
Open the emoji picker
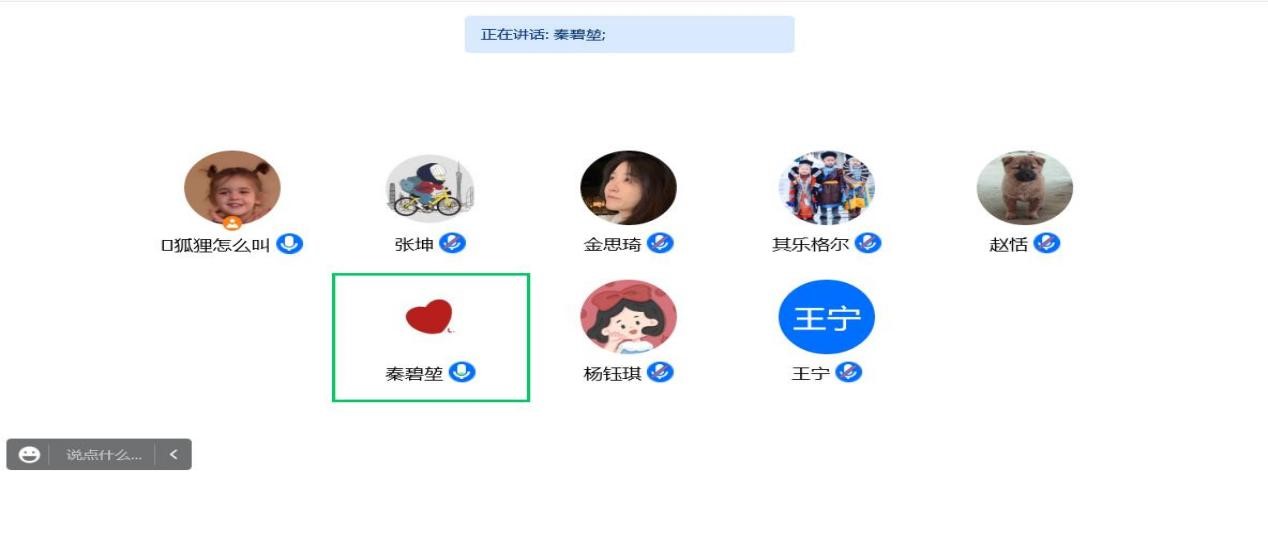[x=30, y=455]
